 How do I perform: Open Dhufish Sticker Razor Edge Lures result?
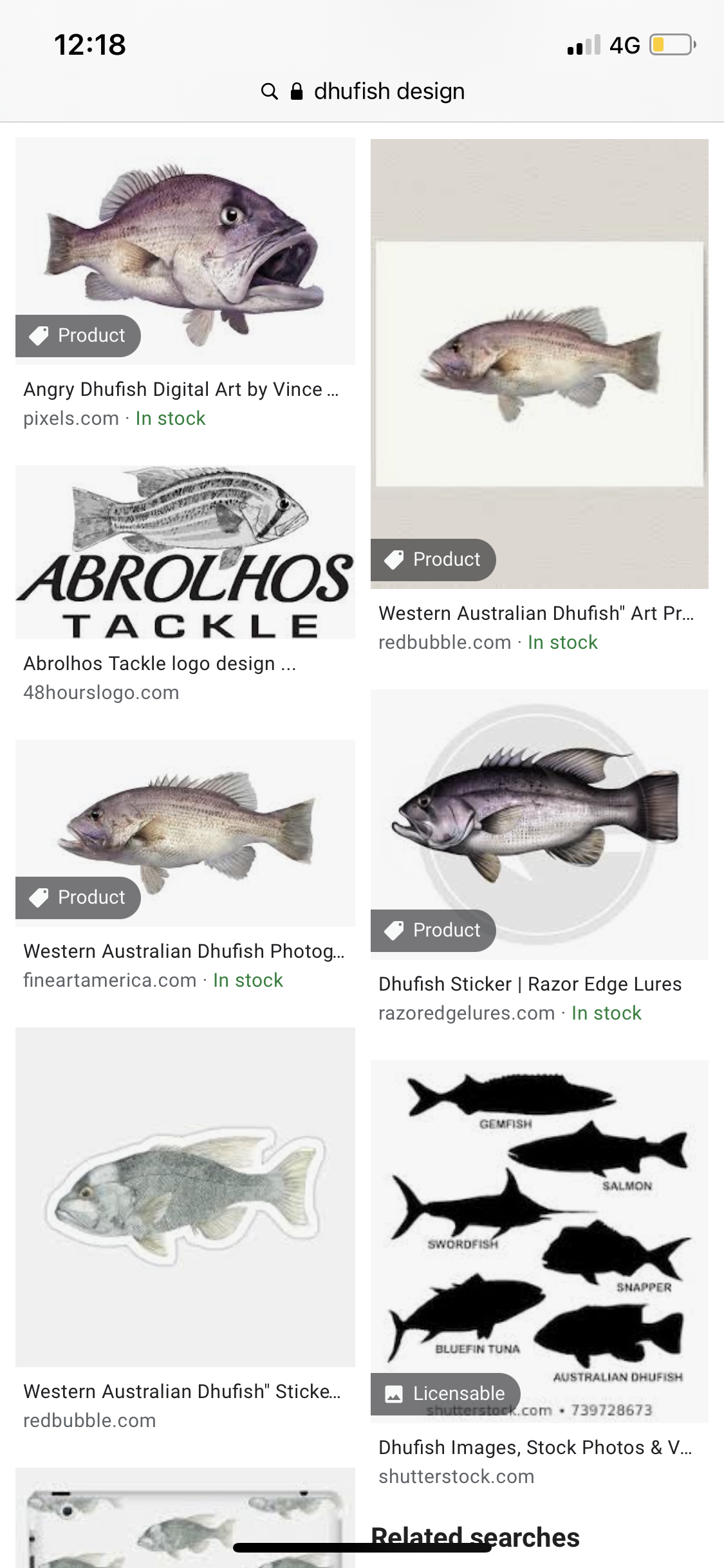pyautogui.click(x=539, y=824)
